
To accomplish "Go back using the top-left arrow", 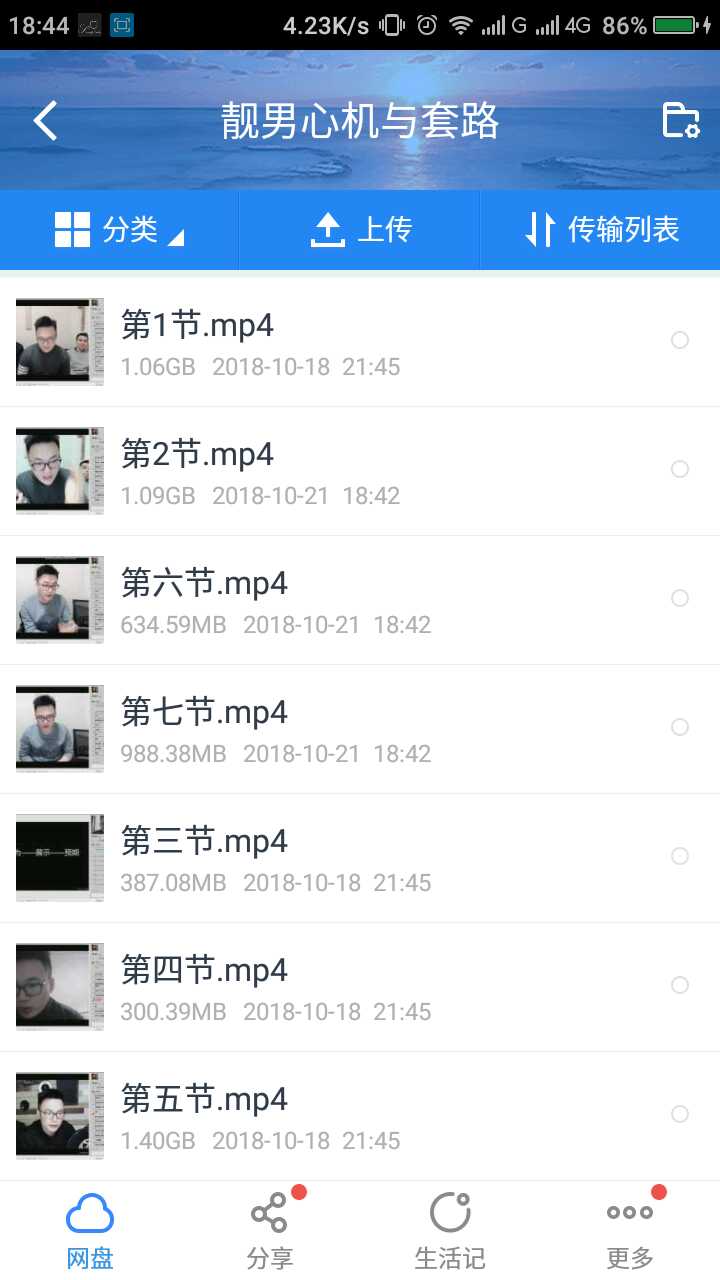I will 45,121.
